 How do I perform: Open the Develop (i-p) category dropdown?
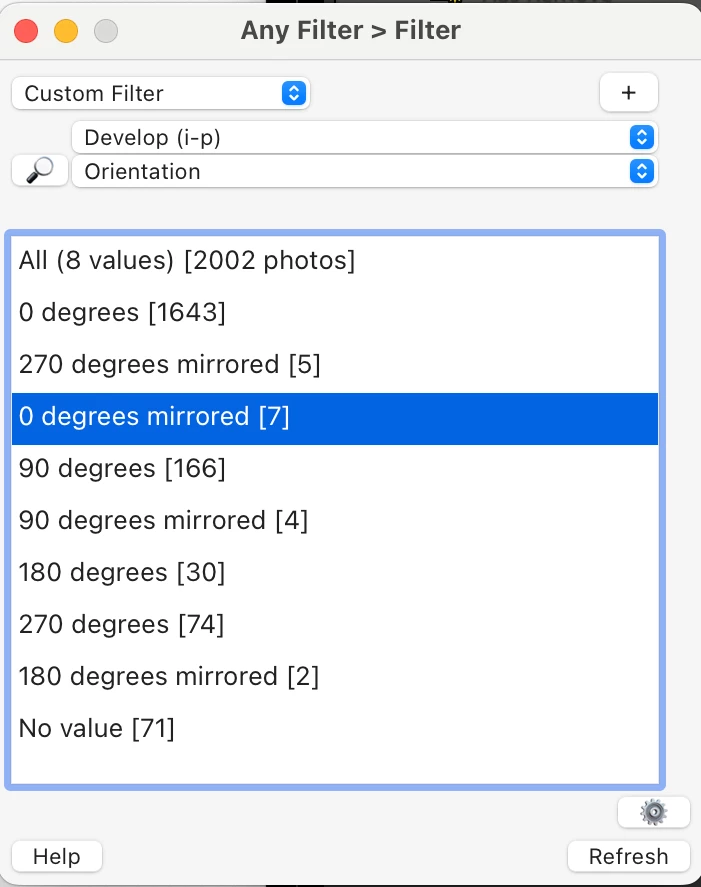coord(365,137)
